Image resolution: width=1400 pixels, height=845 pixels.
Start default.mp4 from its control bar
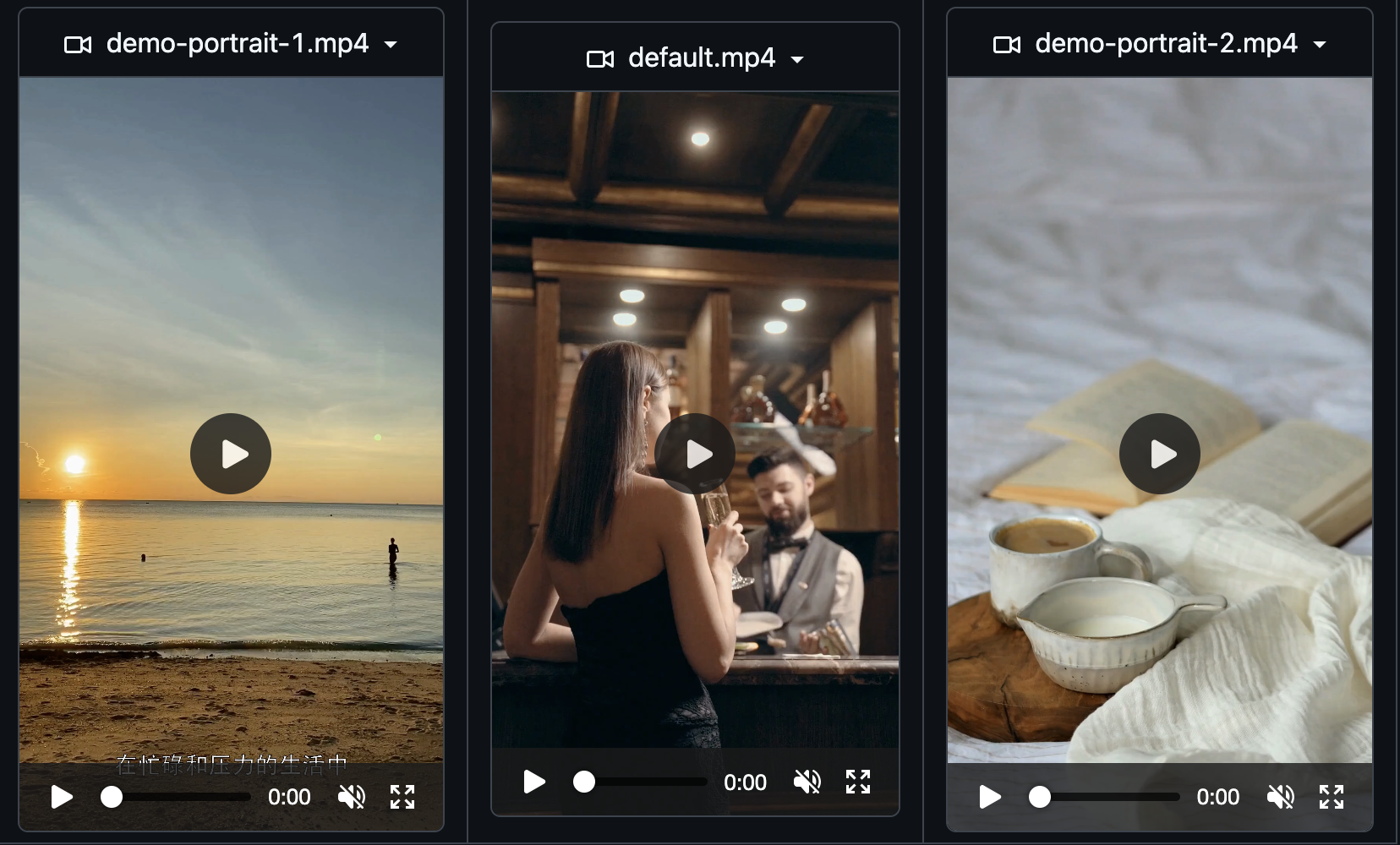tap(533, 782)
